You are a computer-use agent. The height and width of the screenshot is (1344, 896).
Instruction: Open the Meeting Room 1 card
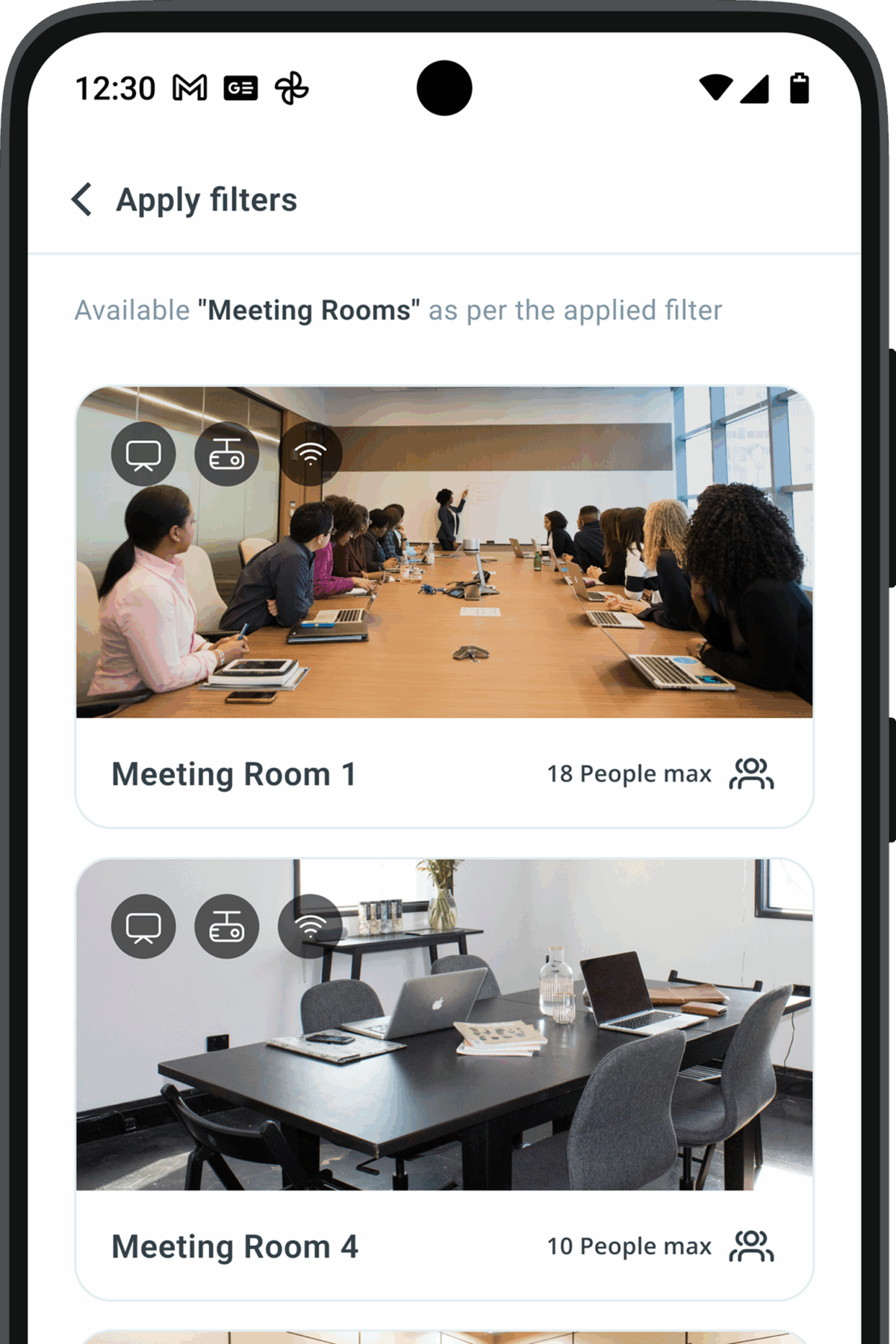point(444,606)
